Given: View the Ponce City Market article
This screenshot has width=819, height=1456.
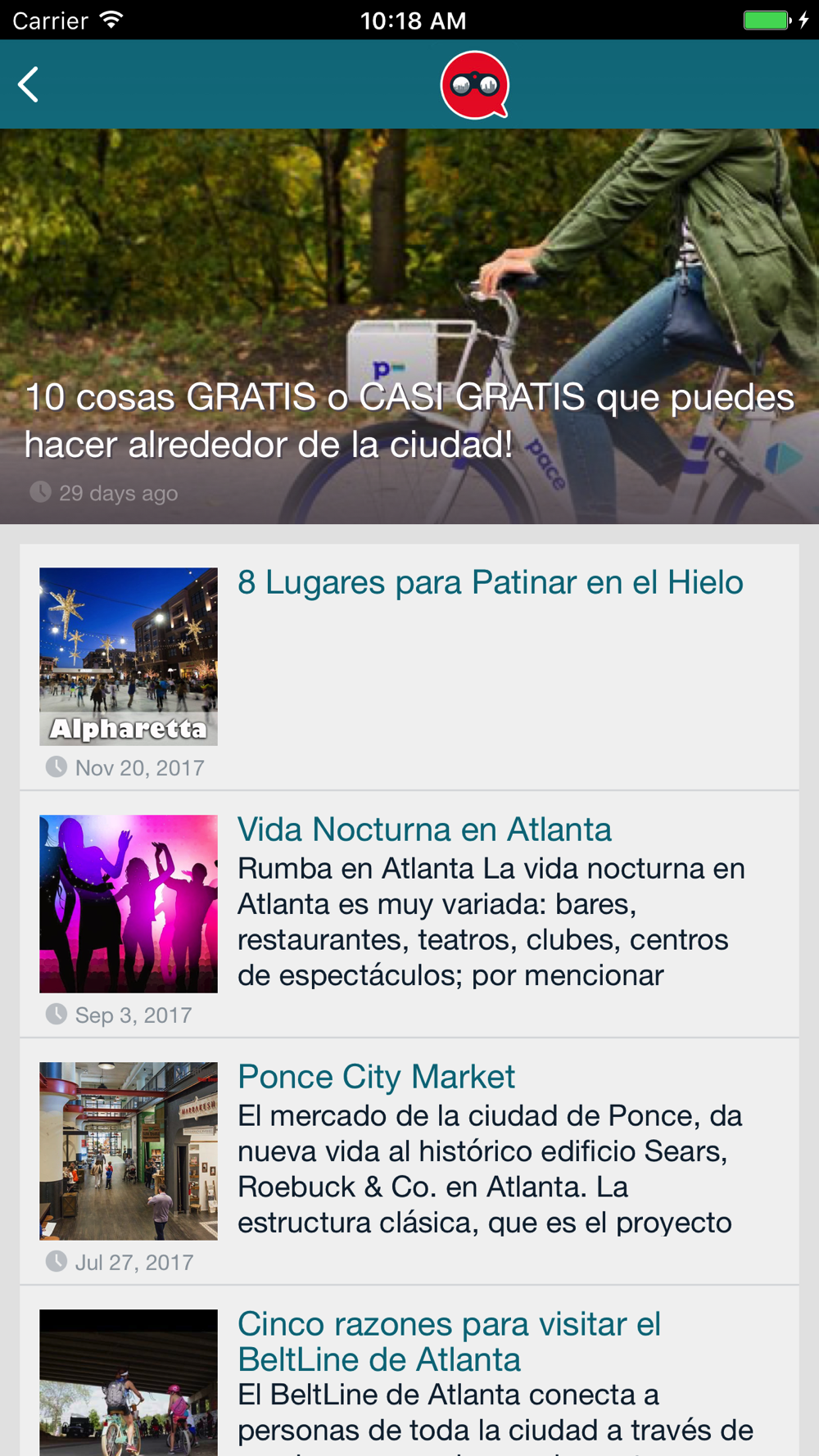Looking at the screenshot, I should point(376,1078).
